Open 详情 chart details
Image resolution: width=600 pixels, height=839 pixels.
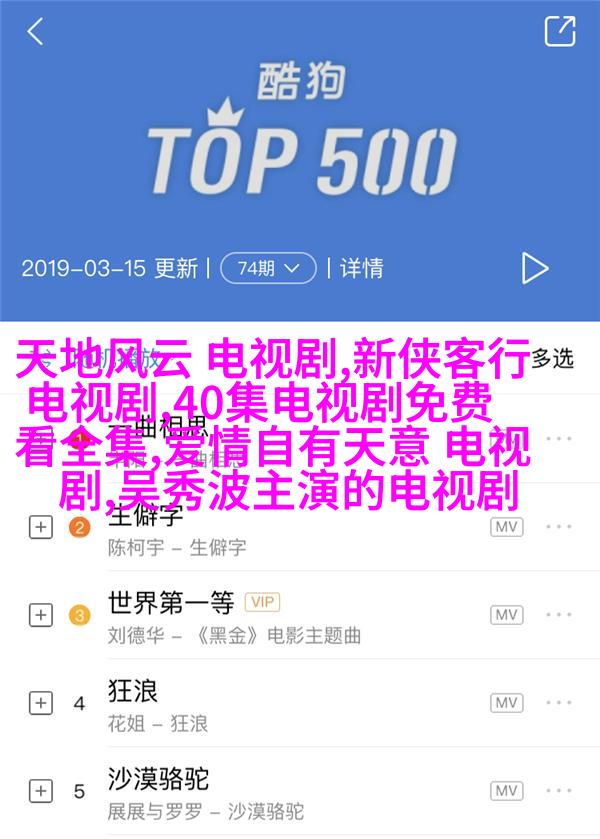[362, 268]
